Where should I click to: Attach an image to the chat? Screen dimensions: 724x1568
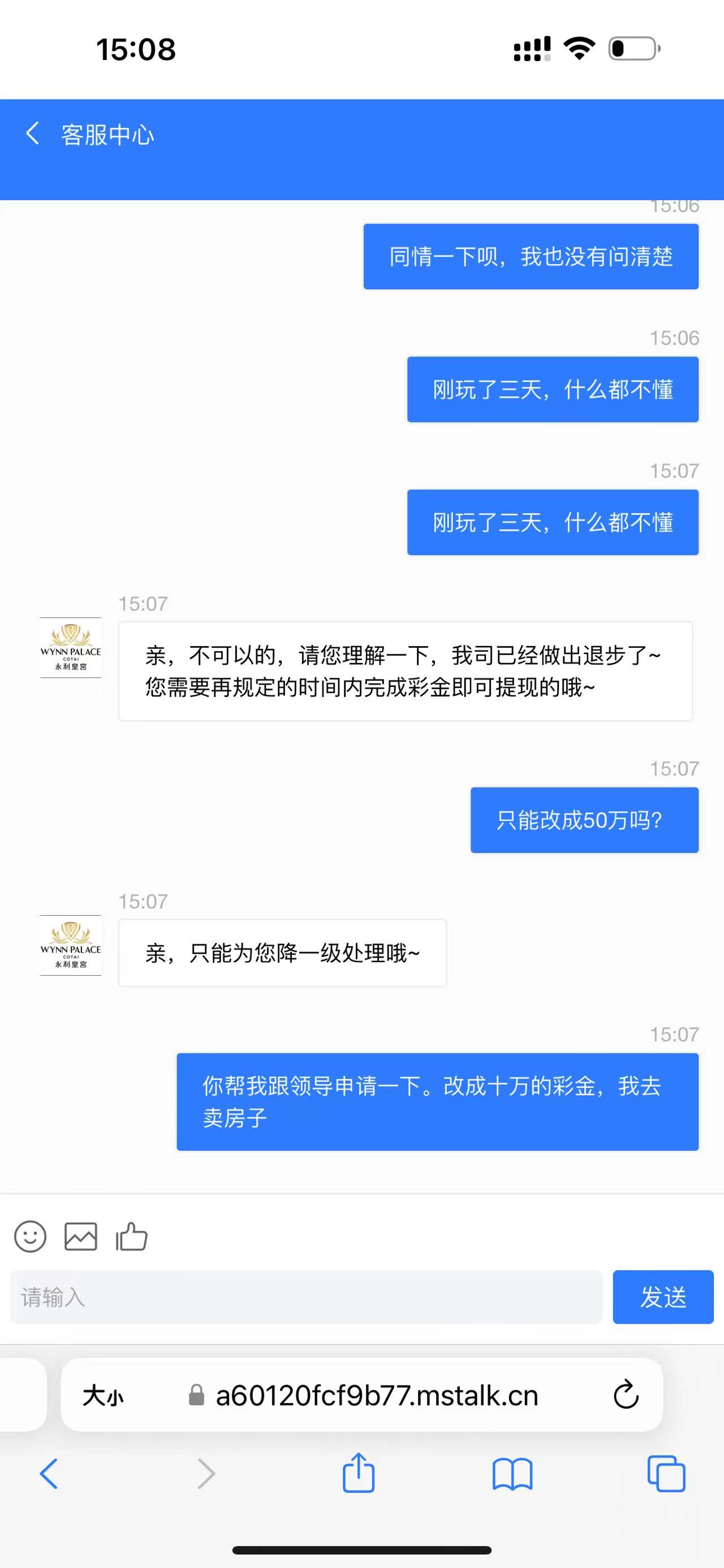coord(80,1236)
